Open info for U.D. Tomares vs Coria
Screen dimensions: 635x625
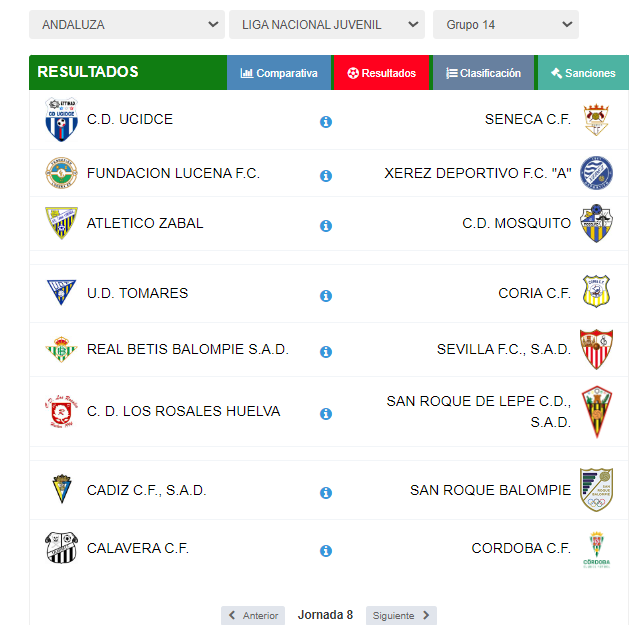point(325,296)
